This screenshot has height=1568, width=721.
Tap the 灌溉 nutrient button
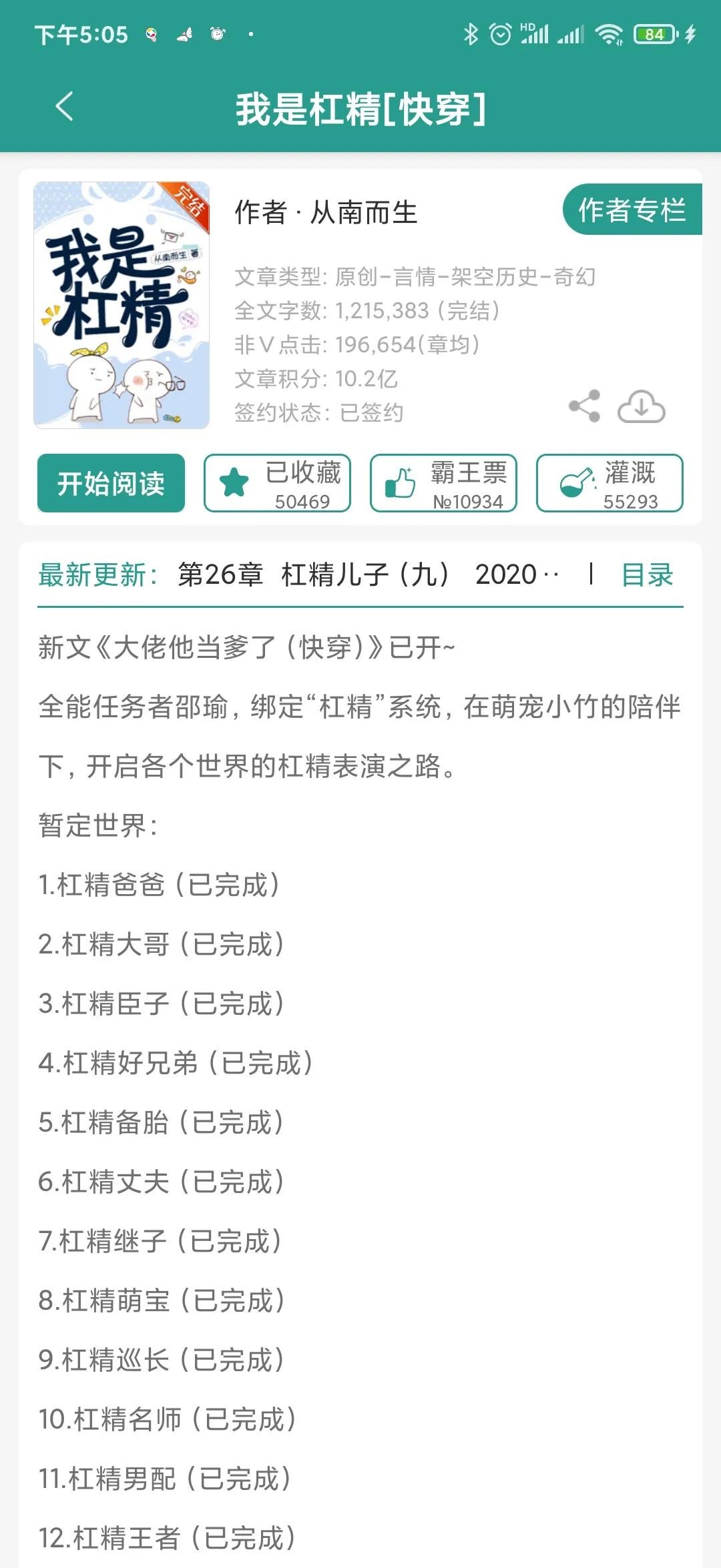[x=610, y=483]
